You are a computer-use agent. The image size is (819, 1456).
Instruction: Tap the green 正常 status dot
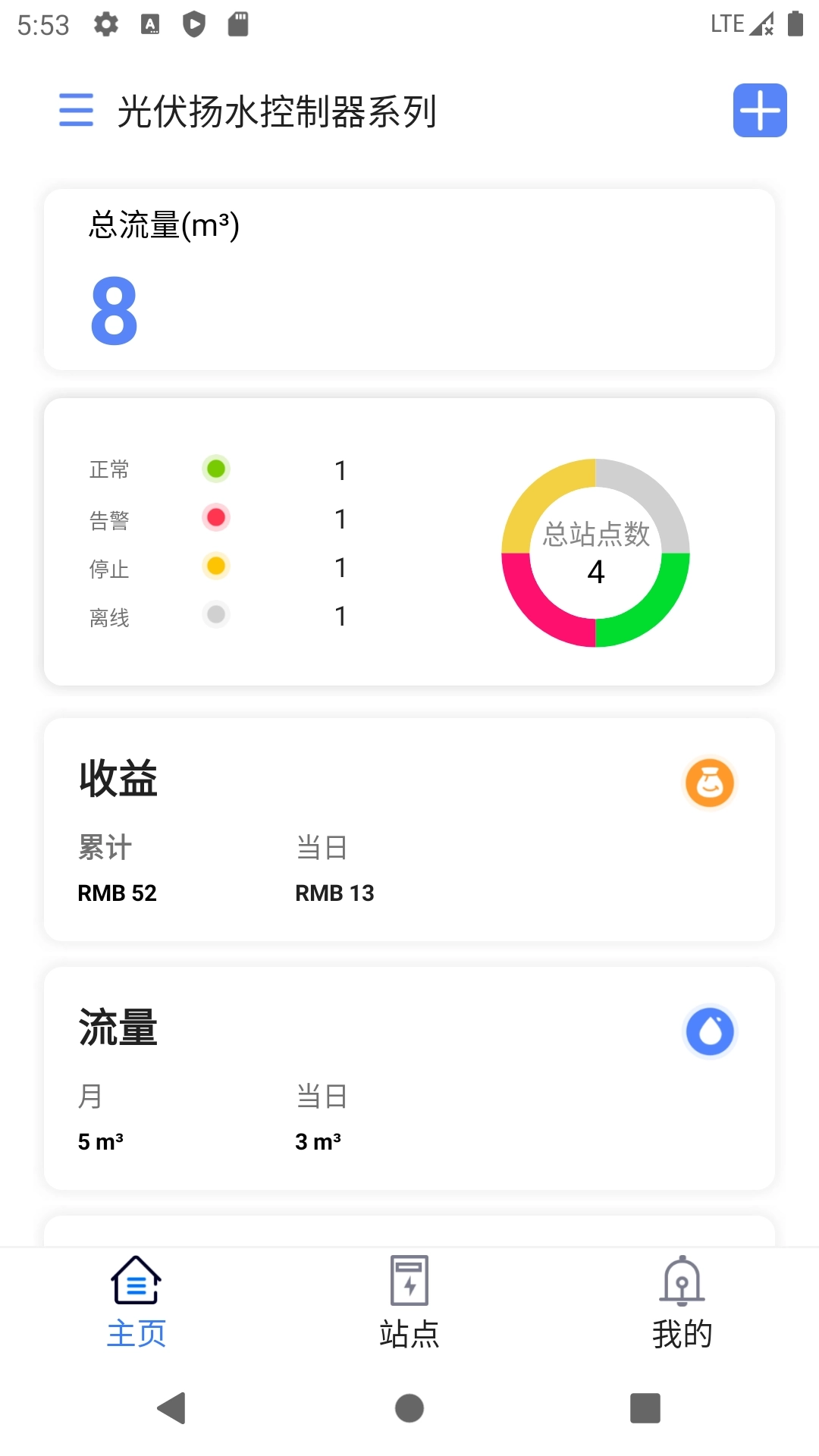(x=217, y=469)
